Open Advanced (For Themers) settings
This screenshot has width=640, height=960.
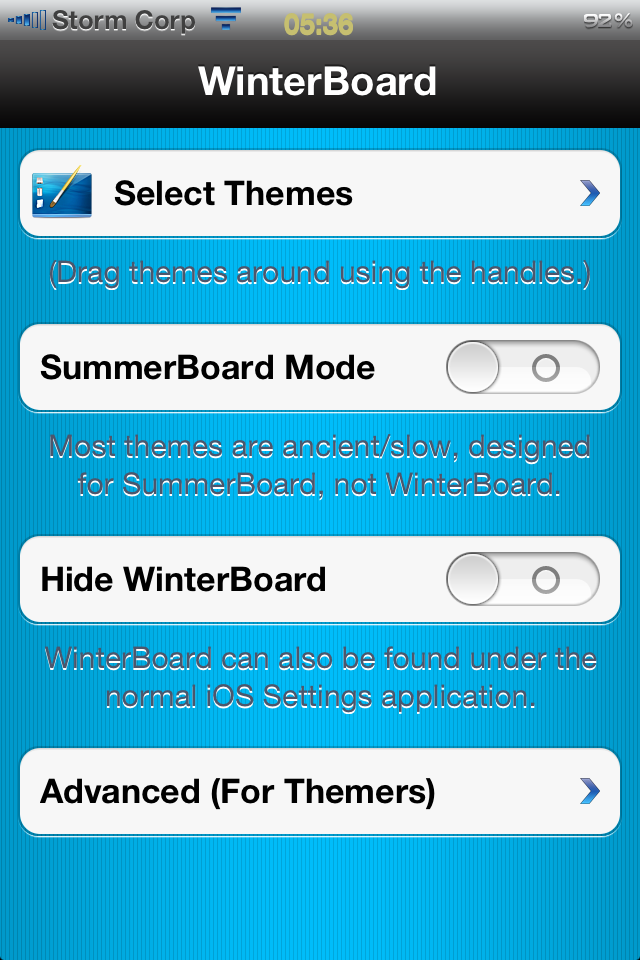[320, 792]
